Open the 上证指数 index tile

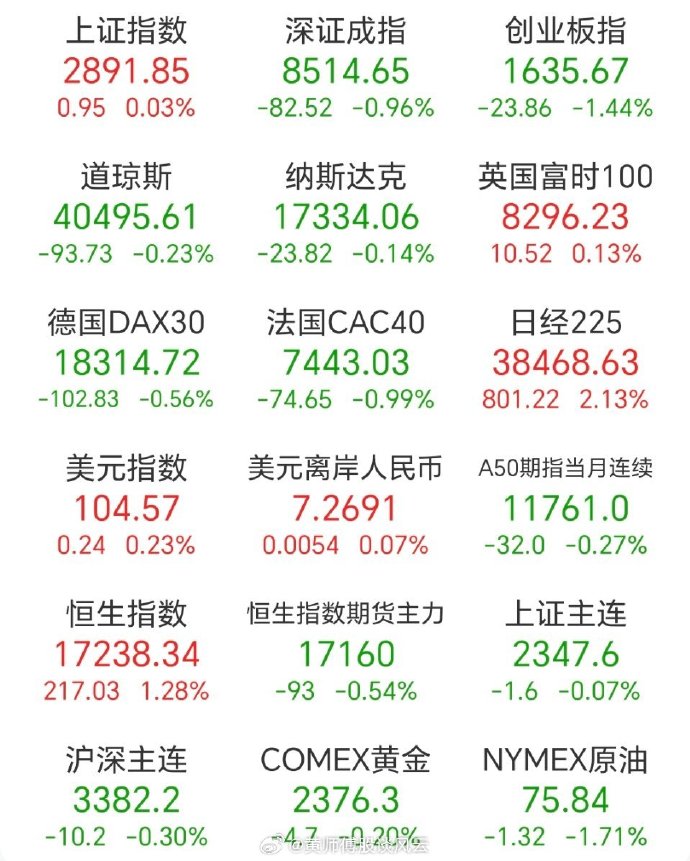(x=126, y=70)
